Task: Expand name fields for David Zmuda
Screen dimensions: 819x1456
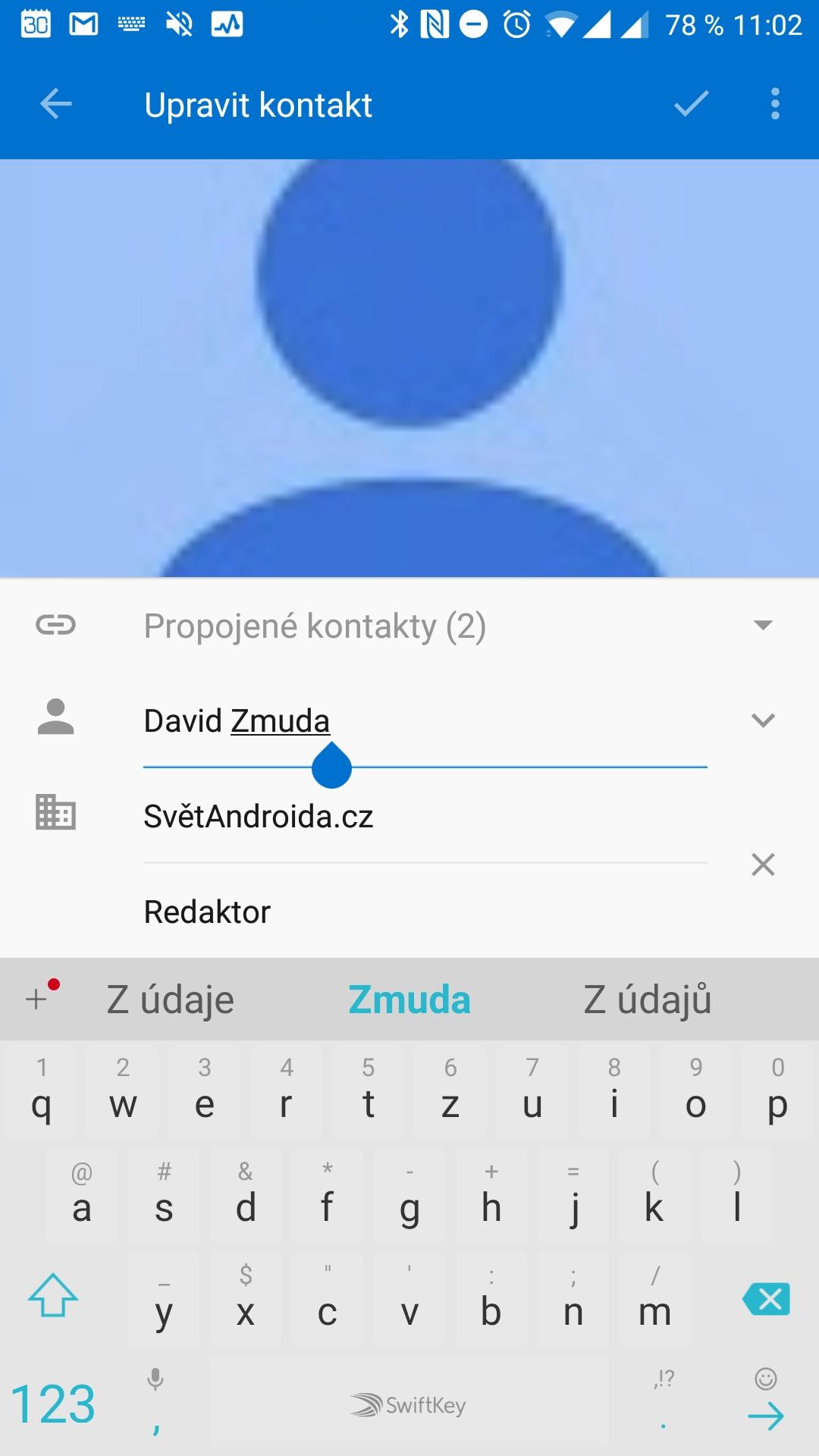Action: coord(763,720)
